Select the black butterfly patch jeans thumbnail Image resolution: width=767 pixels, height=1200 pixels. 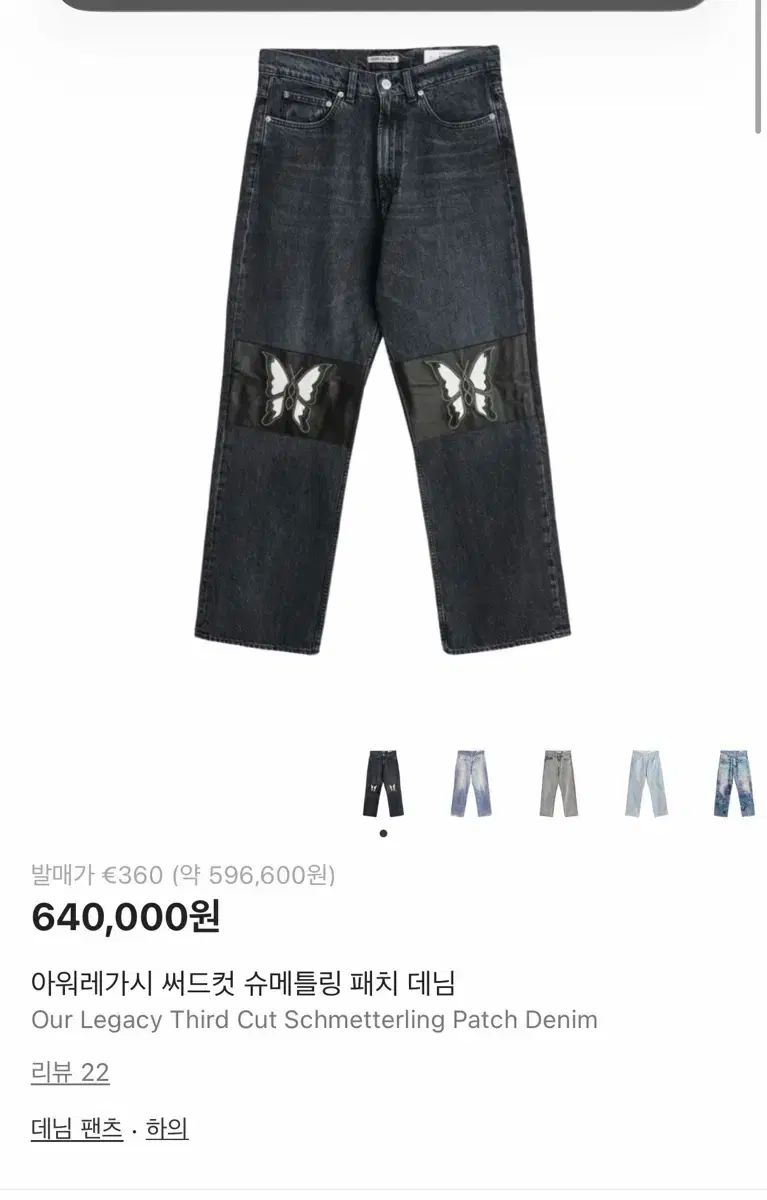point(383,783)
